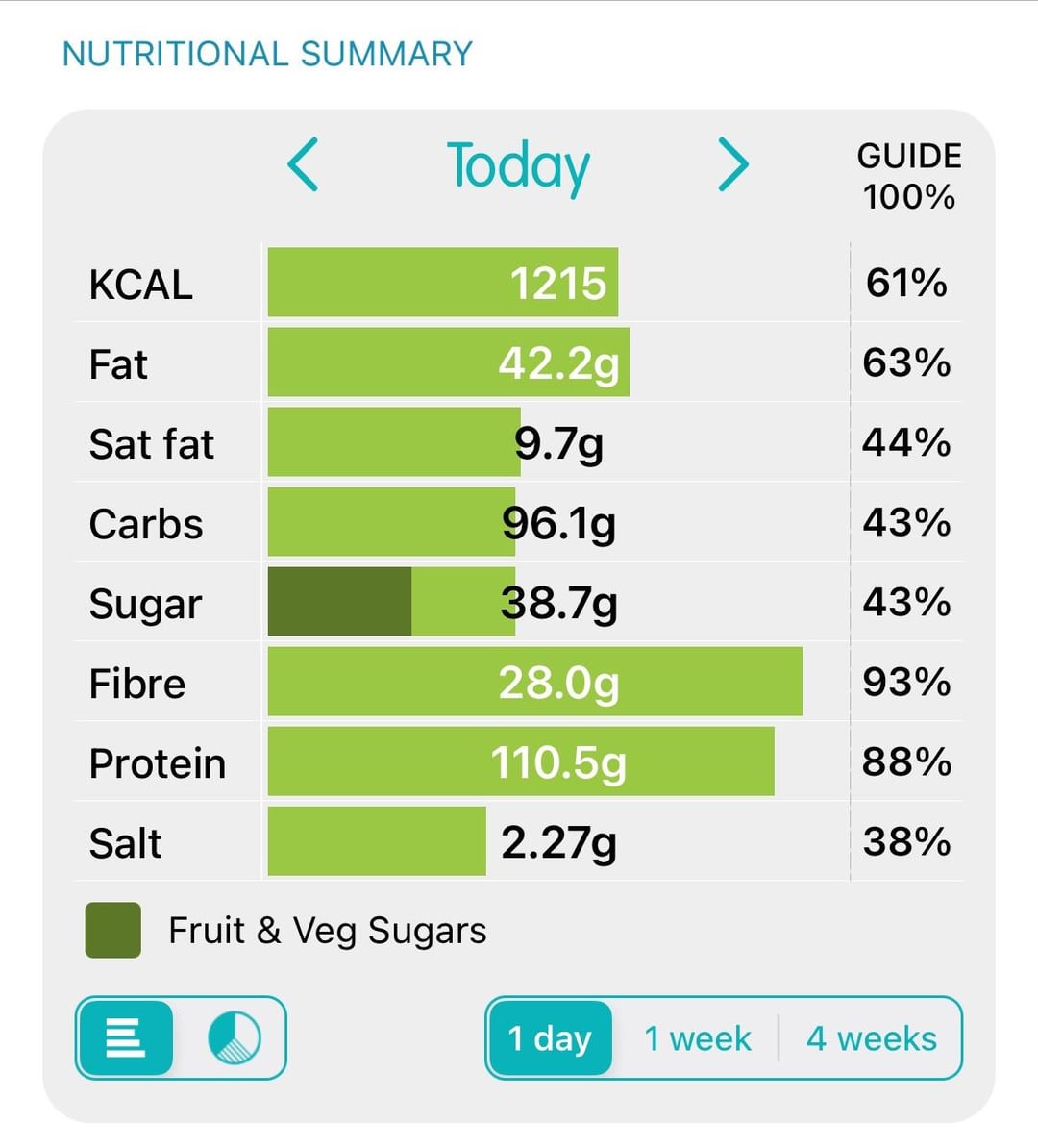Image resolution: width=1038 pixels, height=1148 pixels.
Task: Go to the previous day's summary
Action: pyautogui.click(x=303, y=164)
